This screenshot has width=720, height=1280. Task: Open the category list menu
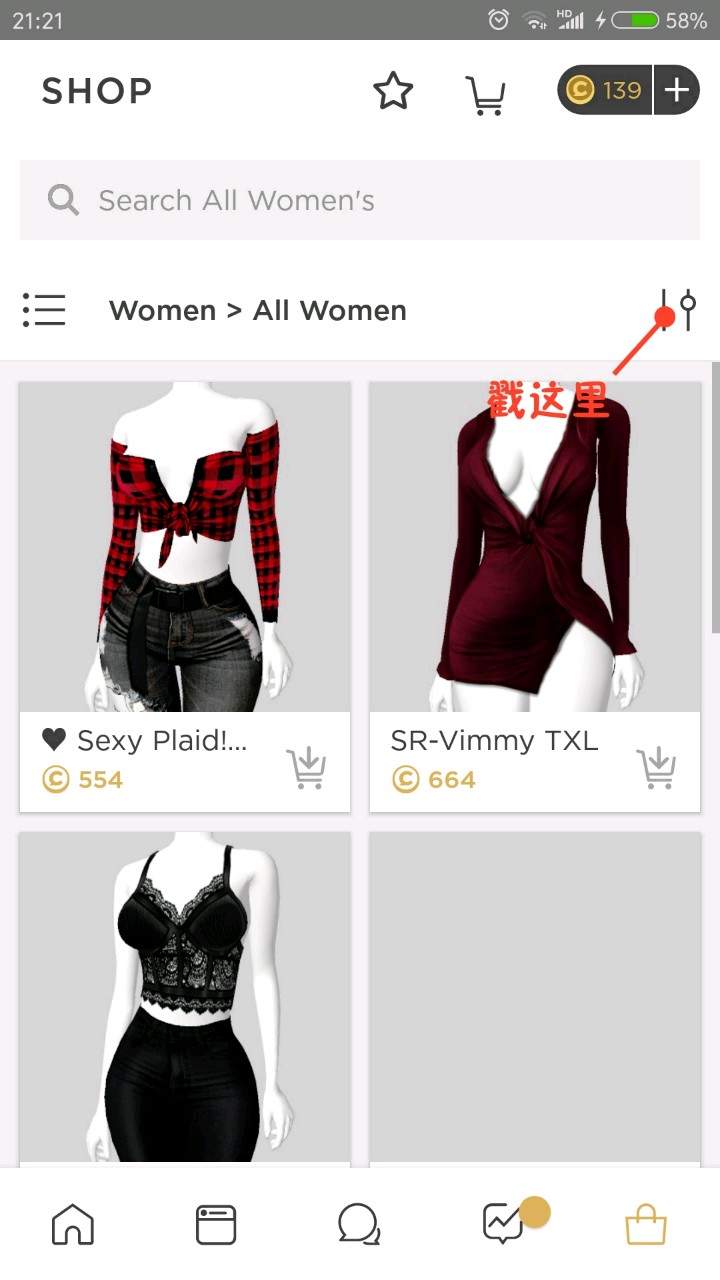point(44,310)
